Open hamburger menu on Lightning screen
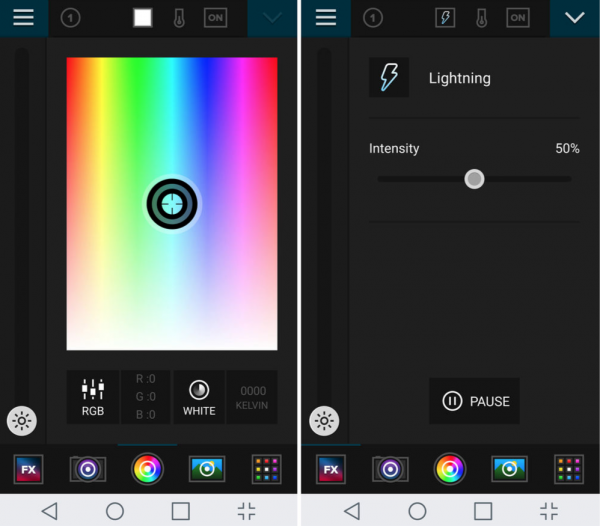 tap(325, 18)
